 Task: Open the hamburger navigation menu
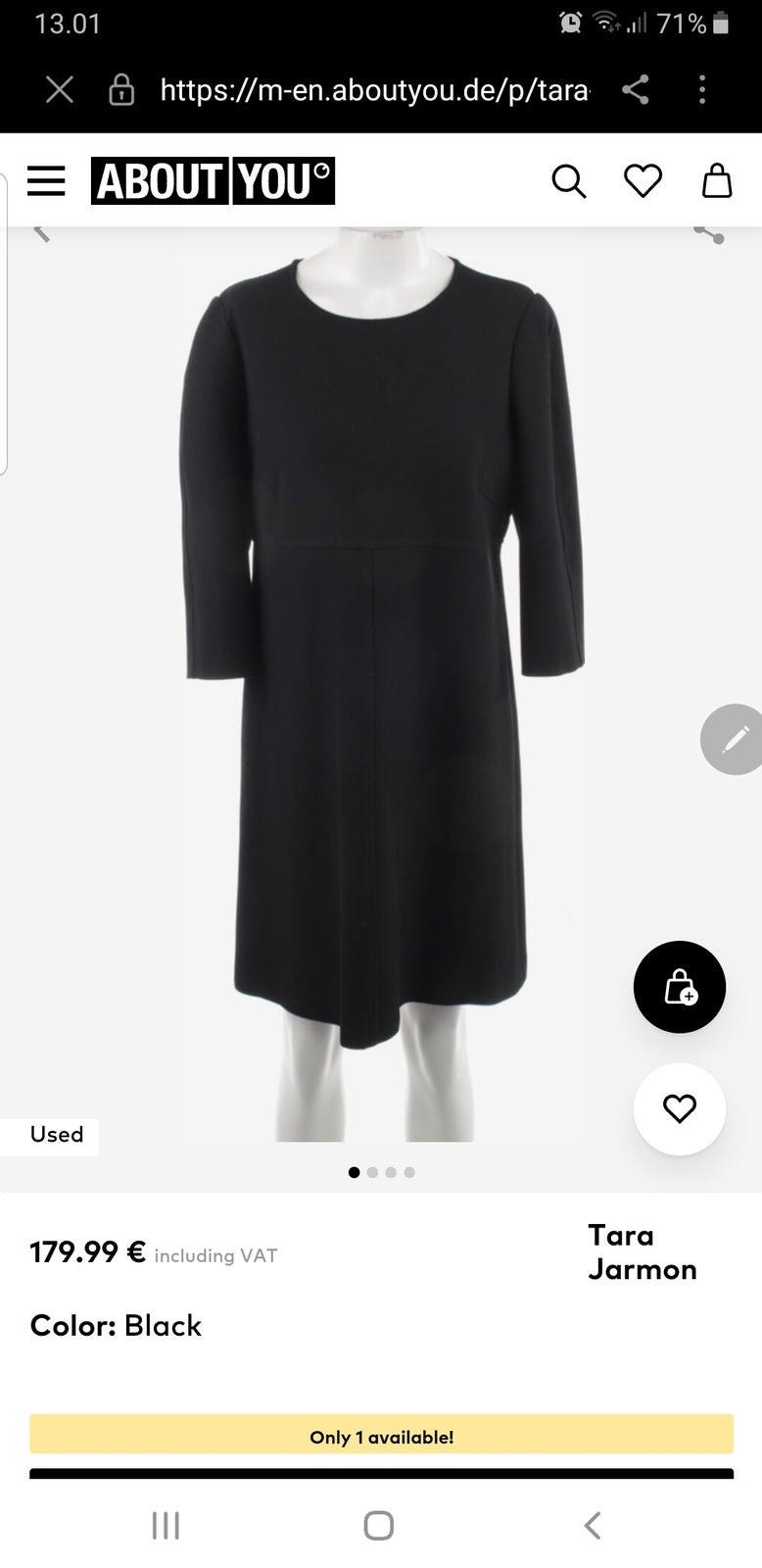46,181
